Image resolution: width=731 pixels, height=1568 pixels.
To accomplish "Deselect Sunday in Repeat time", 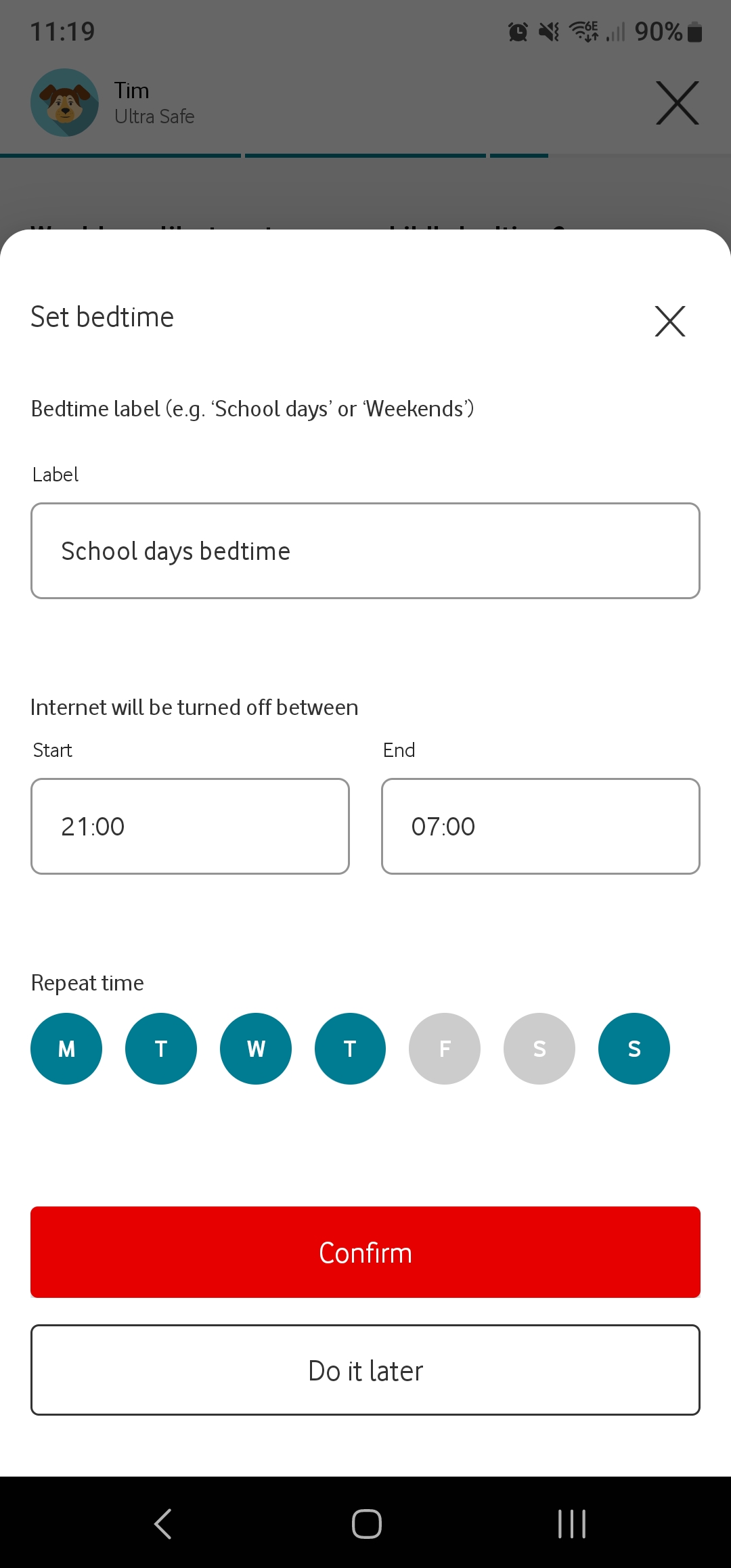I will pos(634,1048).
